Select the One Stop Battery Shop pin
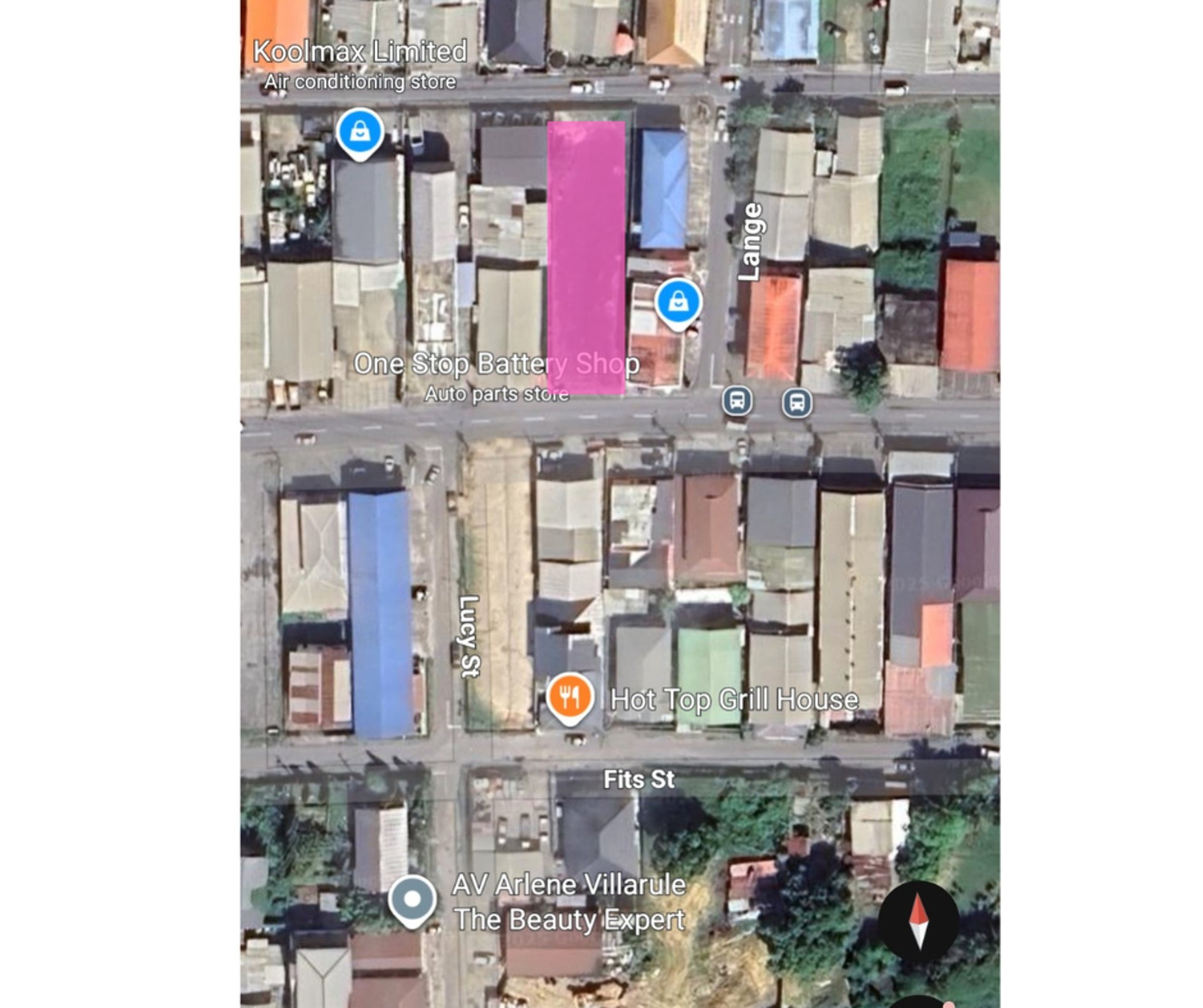1203x1008 pixels. 678,303
